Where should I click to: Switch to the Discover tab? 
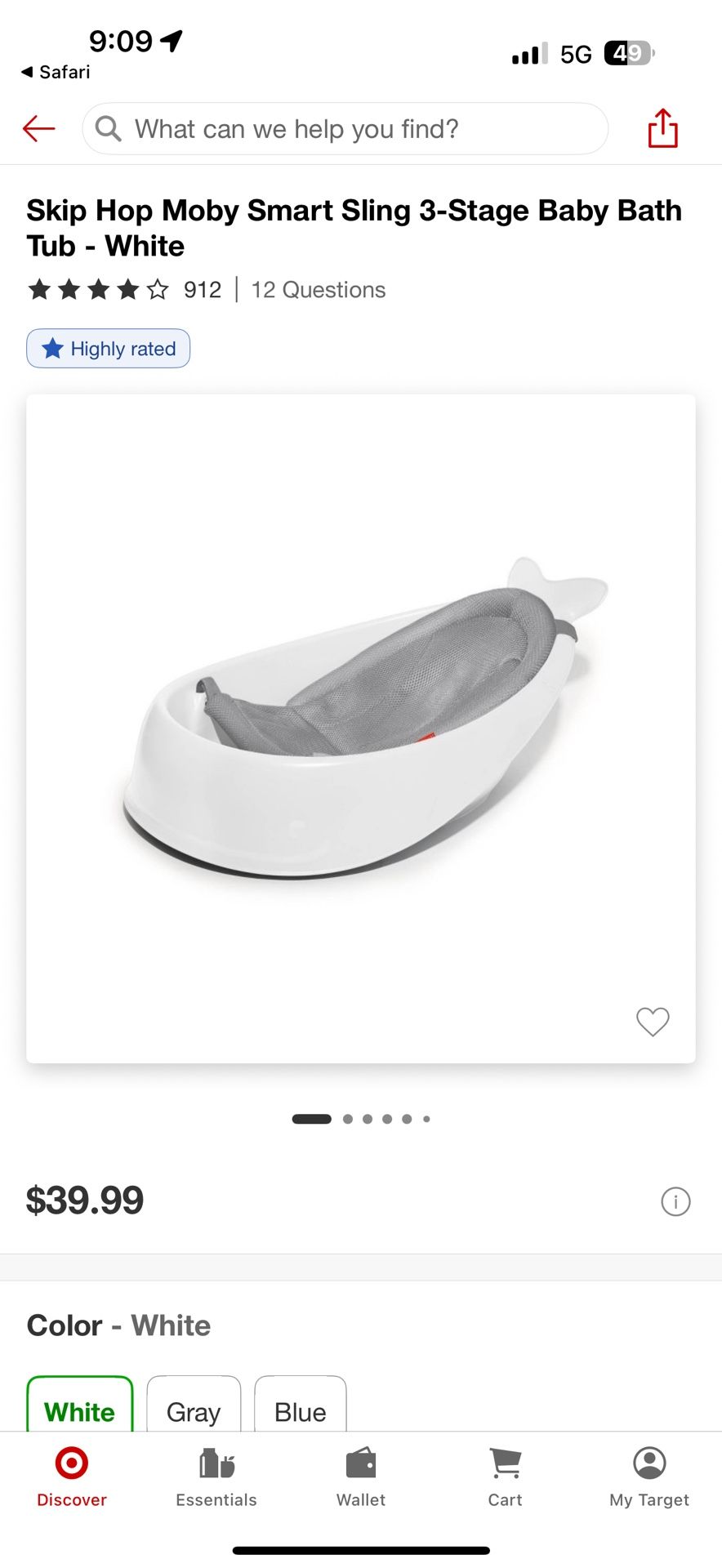[72, 1476]
